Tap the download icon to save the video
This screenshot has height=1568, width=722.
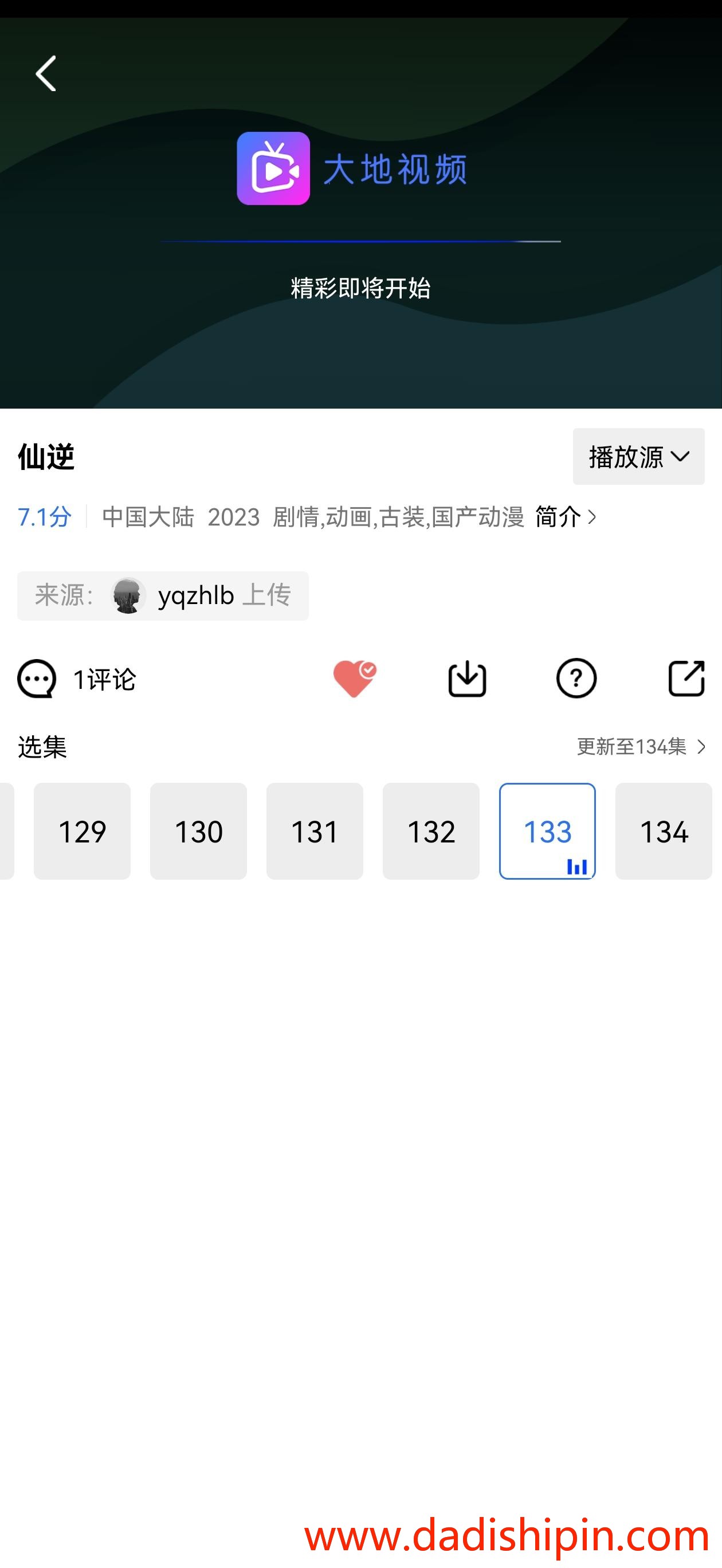(466, 679)
